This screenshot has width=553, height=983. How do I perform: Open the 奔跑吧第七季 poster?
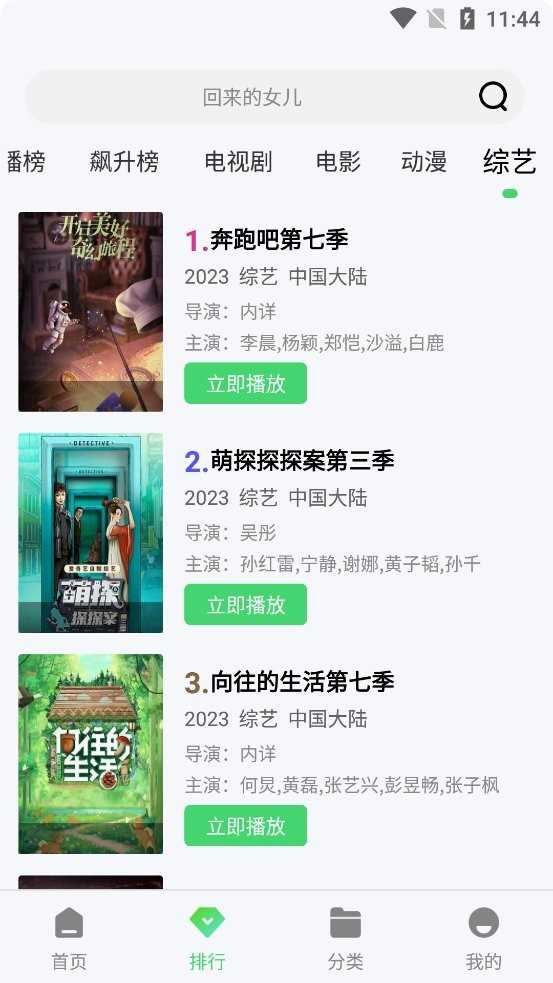pyautogui.click(x=91, y=312)
